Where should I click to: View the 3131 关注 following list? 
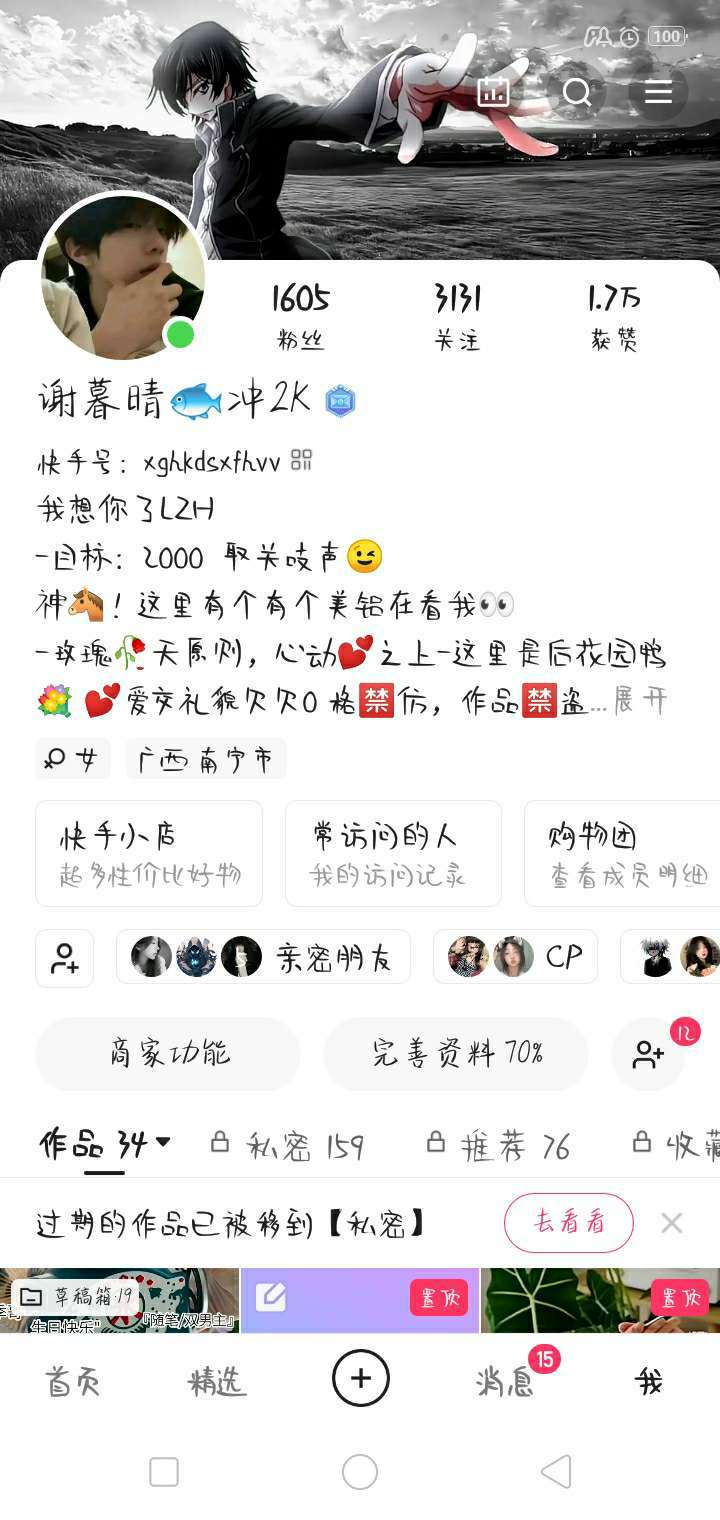pyautogui.click(x=457, y=316)
